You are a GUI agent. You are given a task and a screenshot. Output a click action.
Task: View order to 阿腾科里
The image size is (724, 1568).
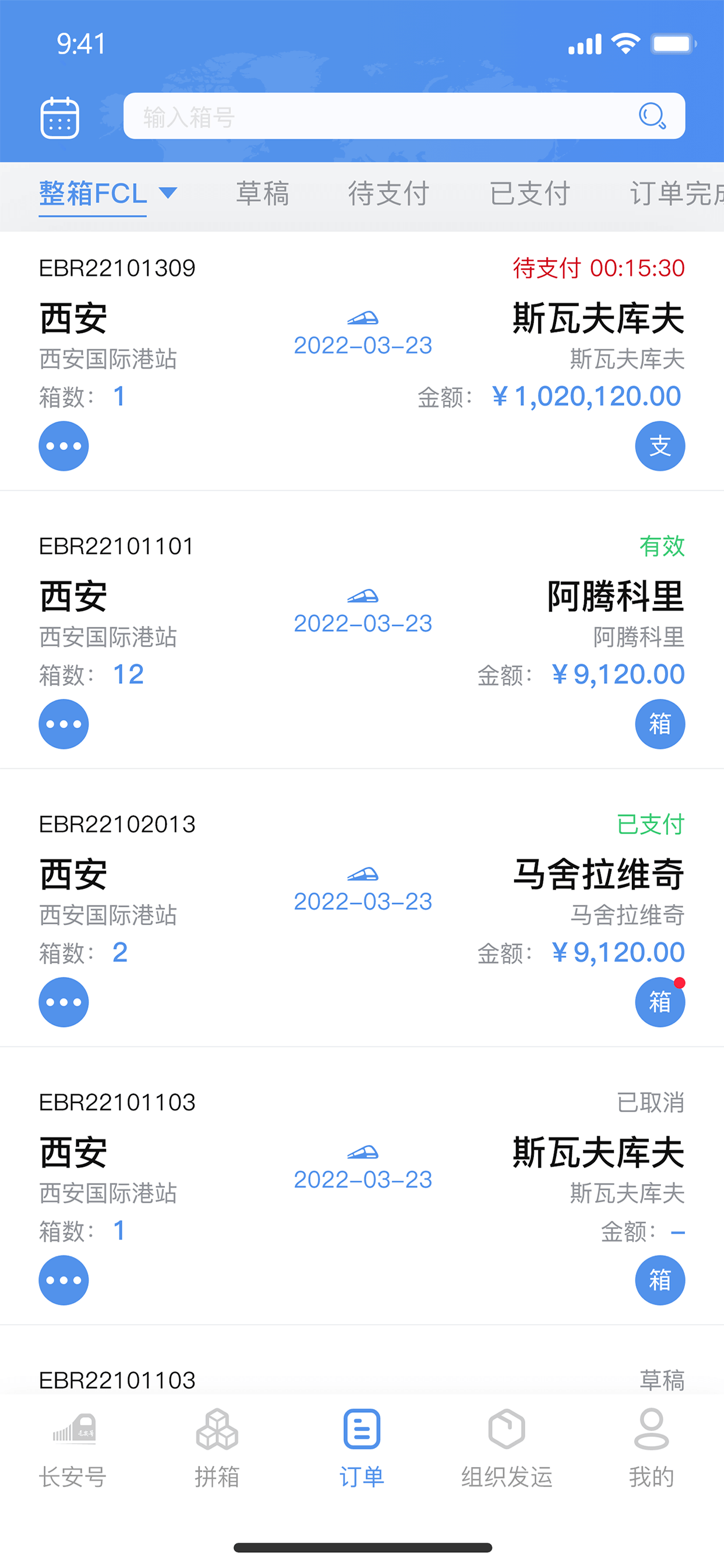362,630
